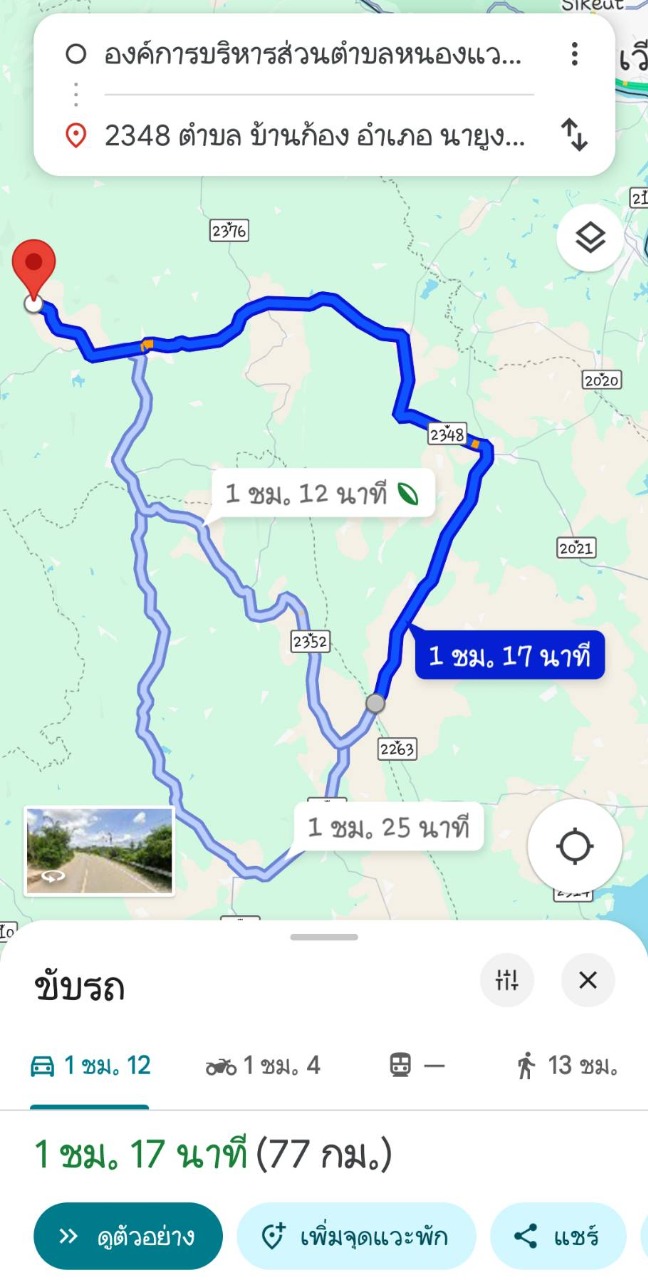Tap the ดูตัวอย่าง preview button

tap(127, 1236)
